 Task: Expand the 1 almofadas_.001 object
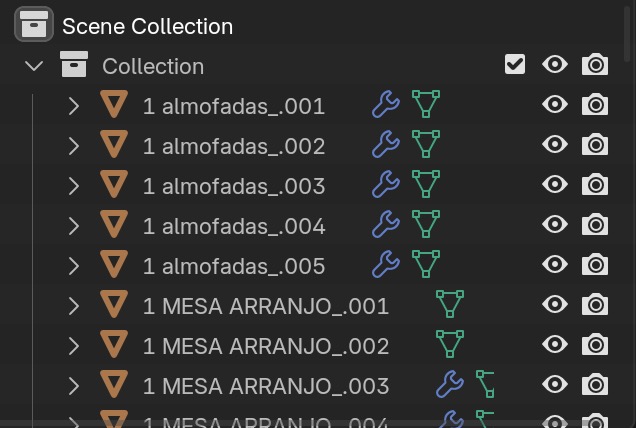73,105
